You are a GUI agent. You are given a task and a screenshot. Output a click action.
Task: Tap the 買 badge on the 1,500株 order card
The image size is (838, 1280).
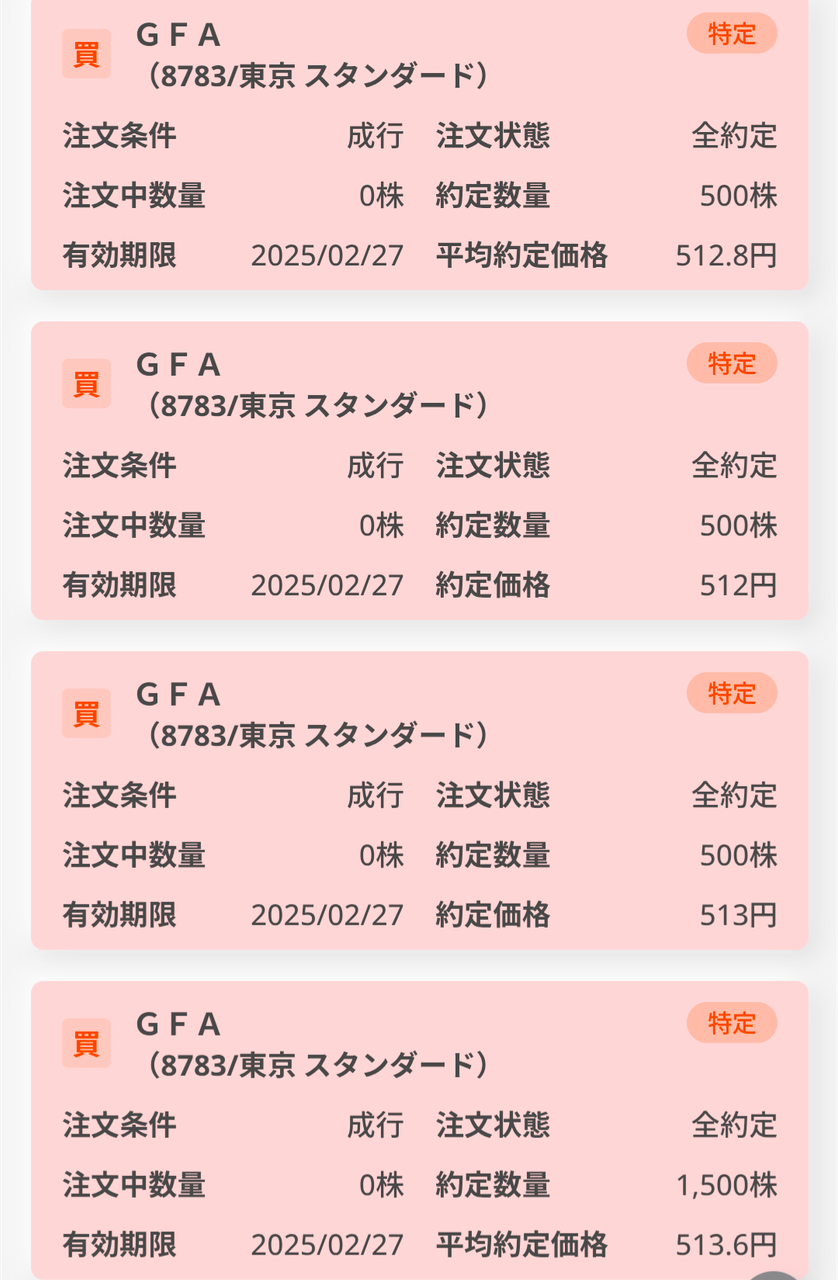coord(84,1044)
